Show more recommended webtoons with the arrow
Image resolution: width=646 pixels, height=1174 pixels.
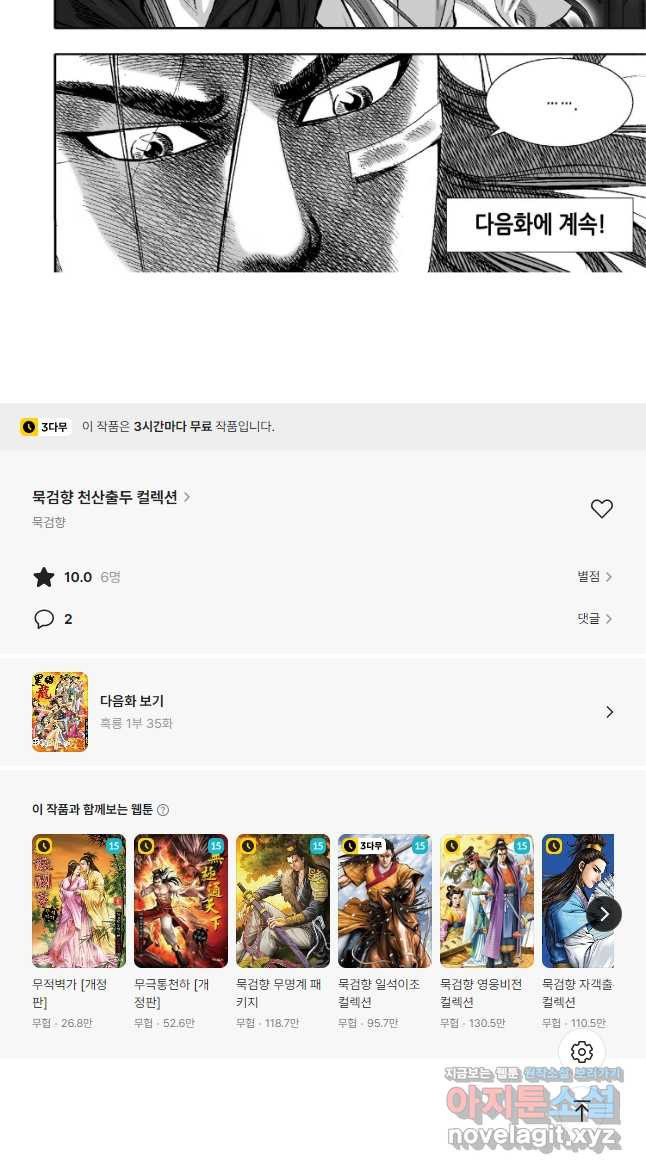(x=604, y=913)
